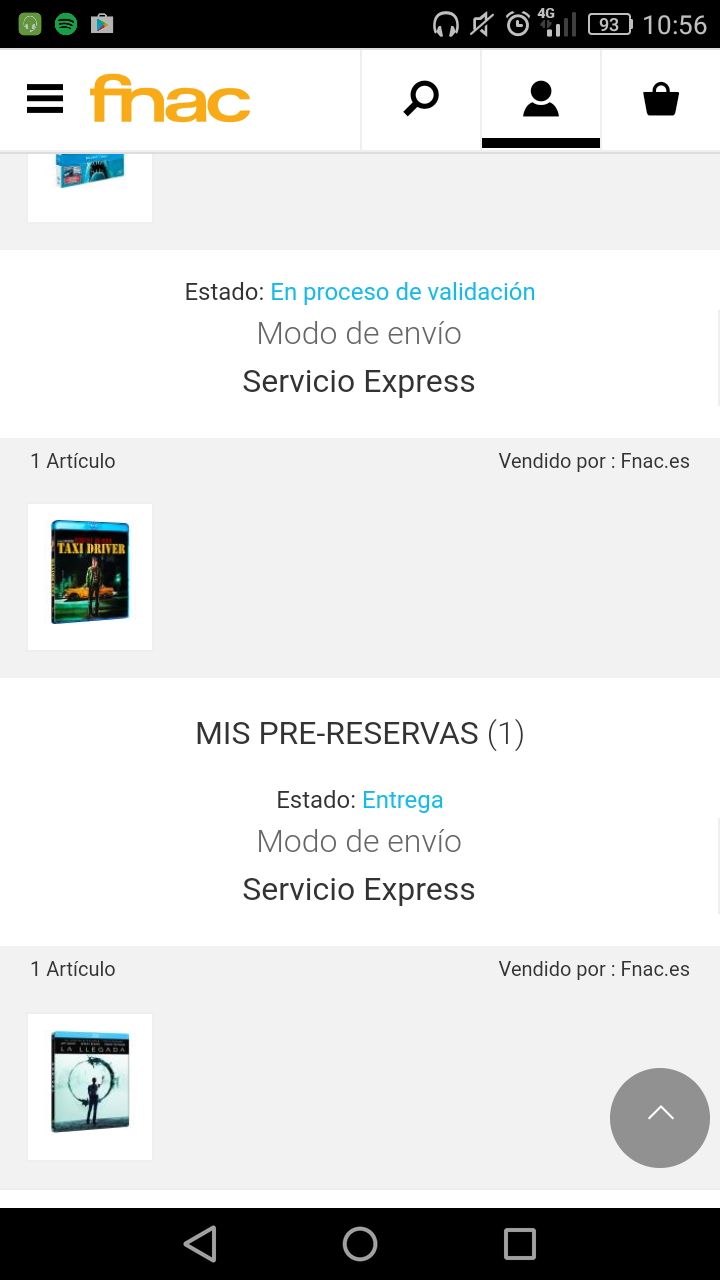Open the Taxi Driver Blu-ray item
720x1280 pixels.
[x=90, y=576]
